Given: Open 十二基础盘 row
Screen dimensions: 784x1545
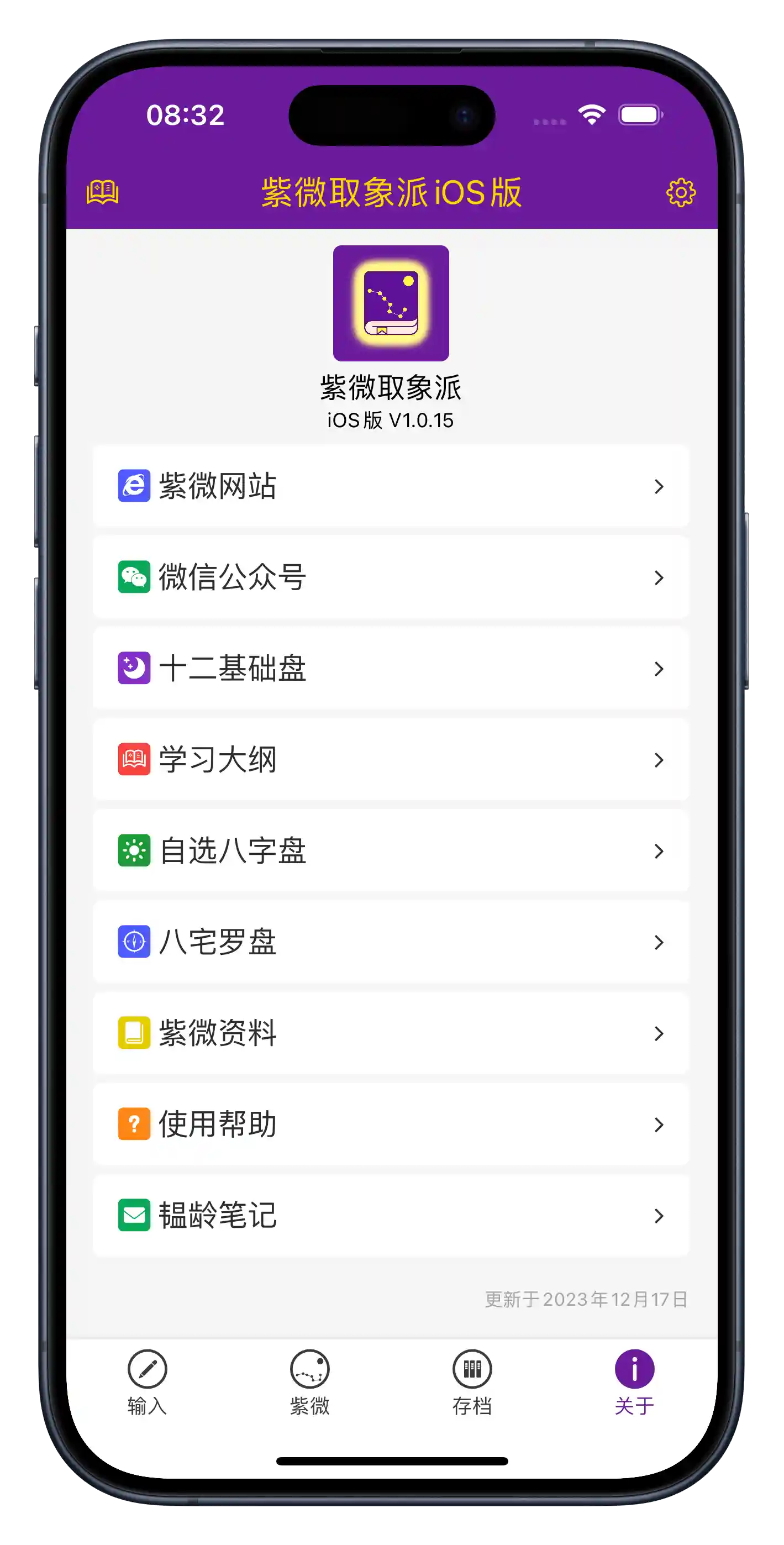Looking at the screenshot, I should click(x=391, y=668).
